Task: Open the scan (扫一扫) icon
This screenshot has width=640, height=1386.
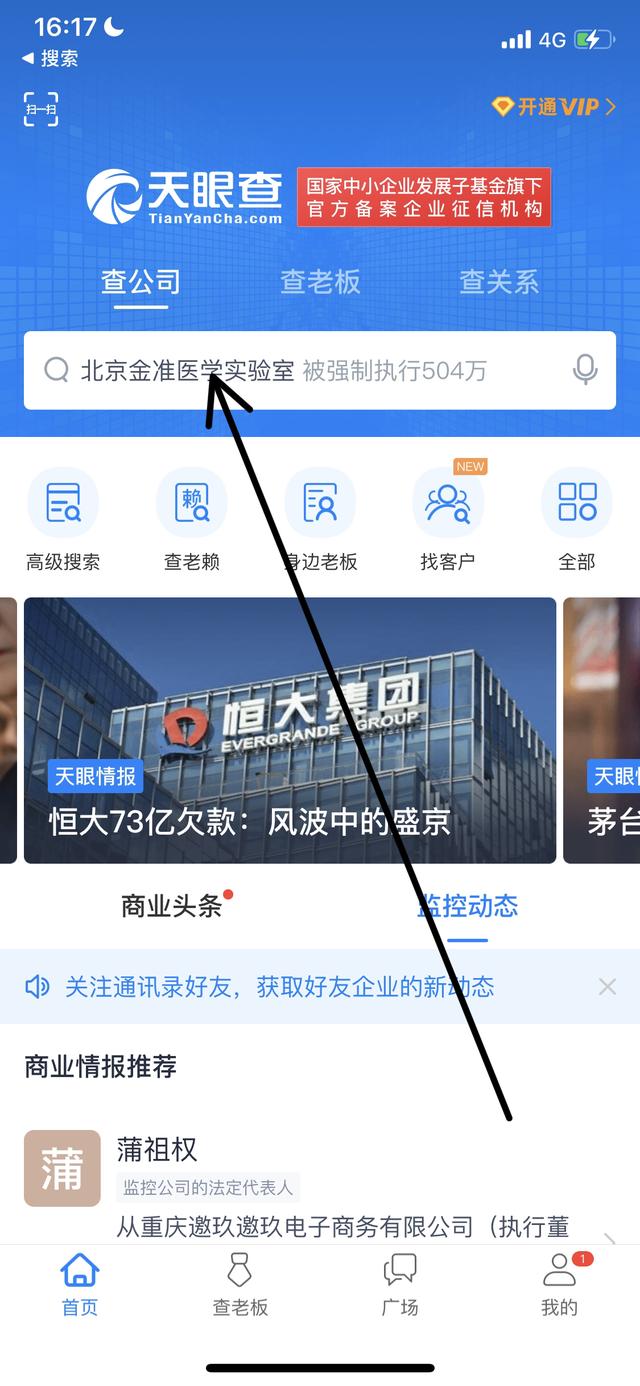Action: [41, 109]
